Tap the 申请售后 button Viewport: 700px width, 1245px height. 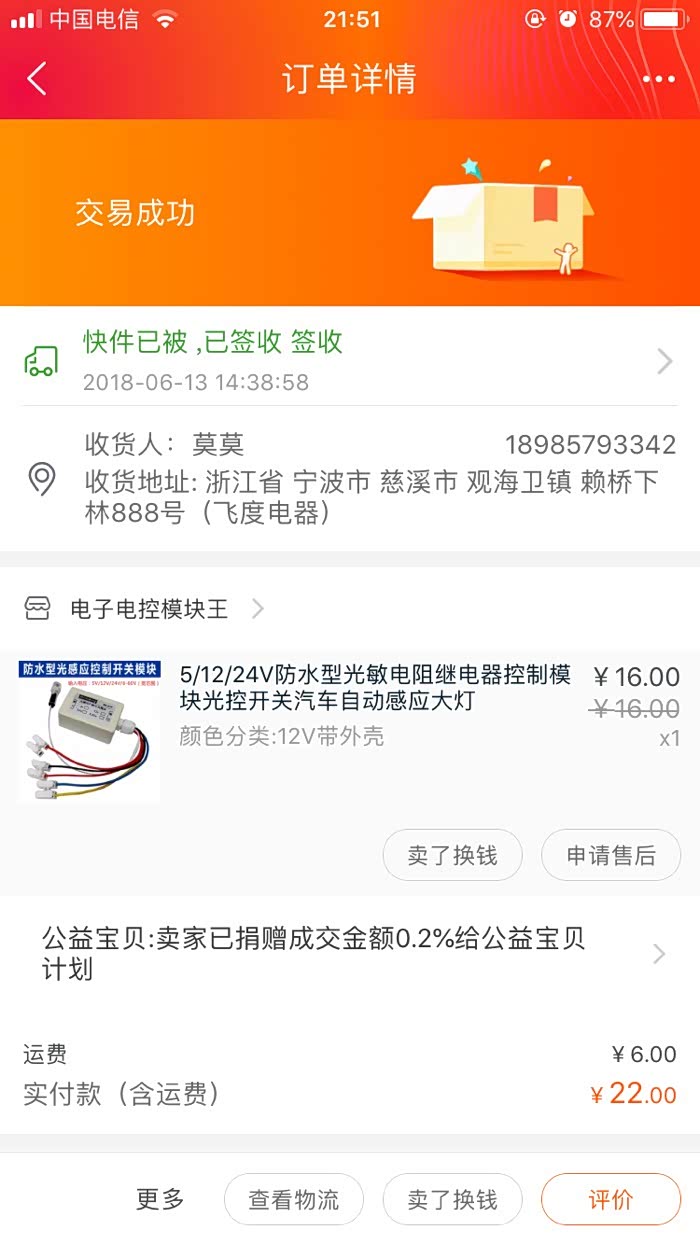click(611, 855)
